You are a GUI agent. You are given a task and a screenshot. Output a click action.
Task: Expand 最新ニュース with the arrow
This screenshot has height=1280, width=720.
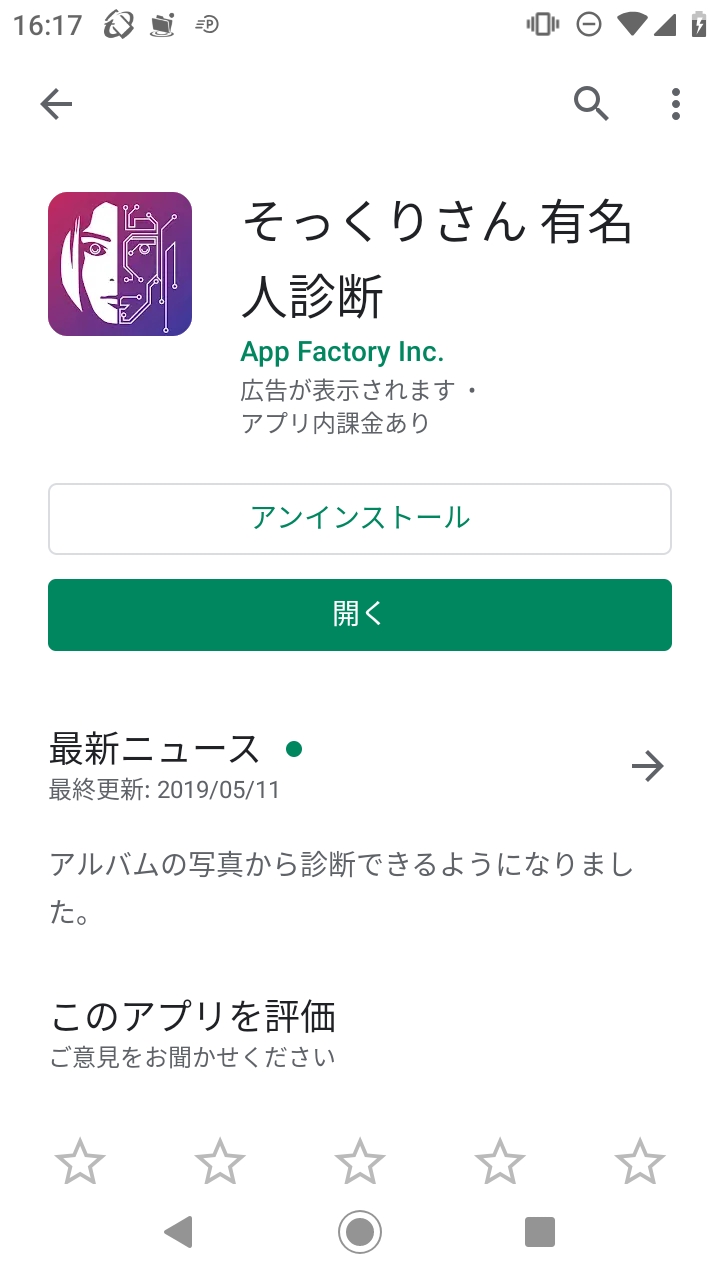point(648,767)
